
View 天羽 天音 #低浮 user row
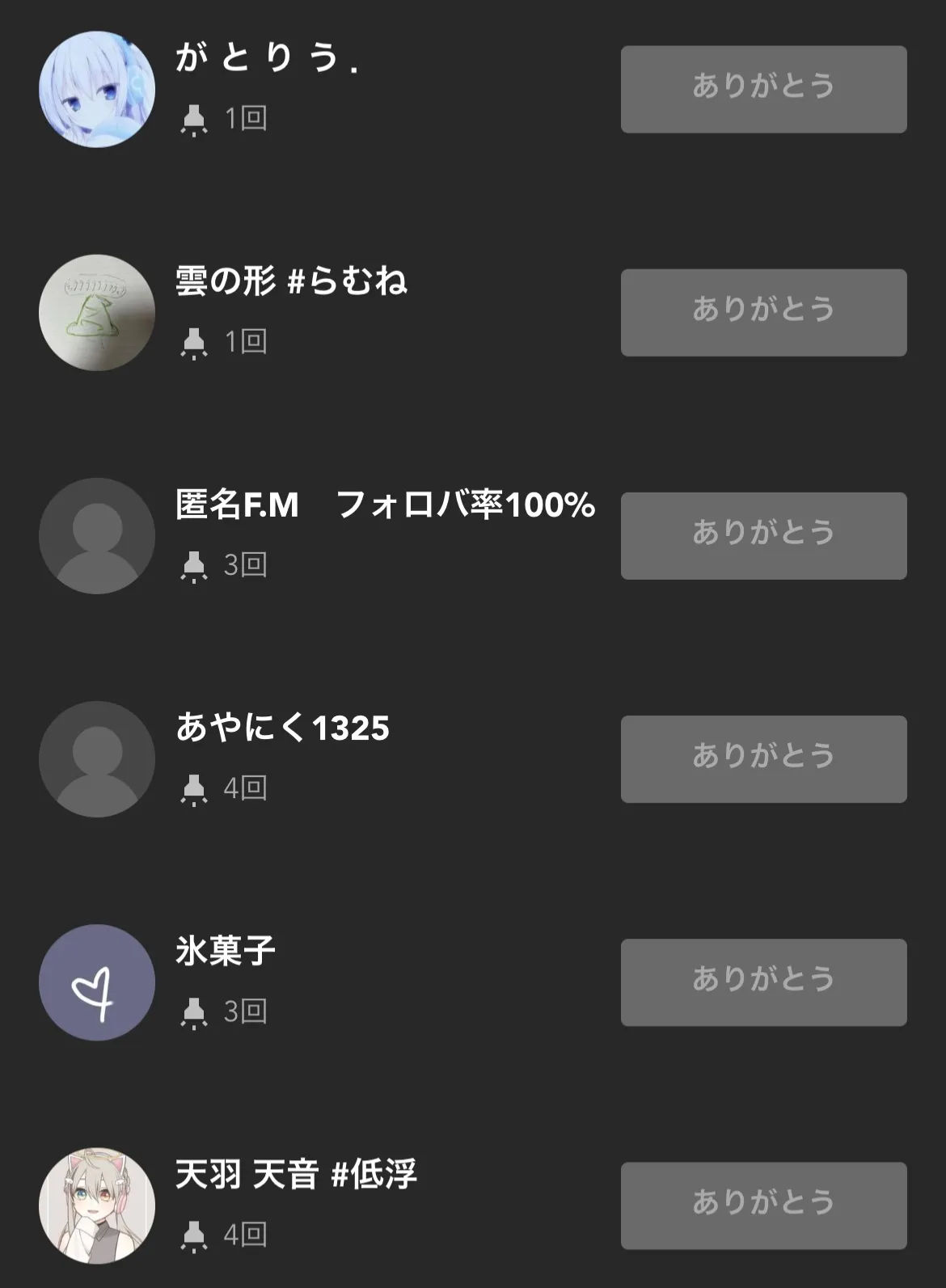tap(296, 1174)
